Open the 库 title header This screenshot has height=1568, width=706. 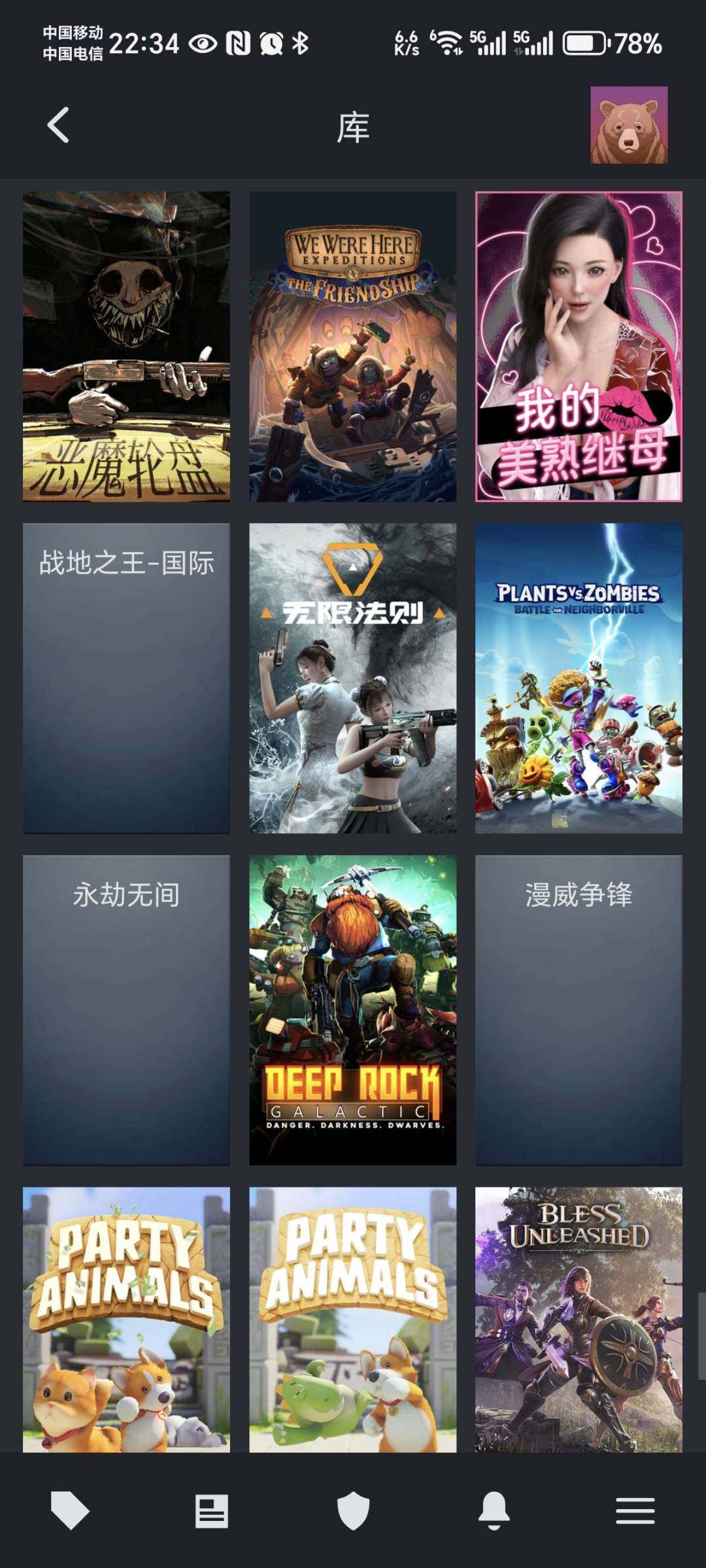pyautogui.click(x=353, y=128)
